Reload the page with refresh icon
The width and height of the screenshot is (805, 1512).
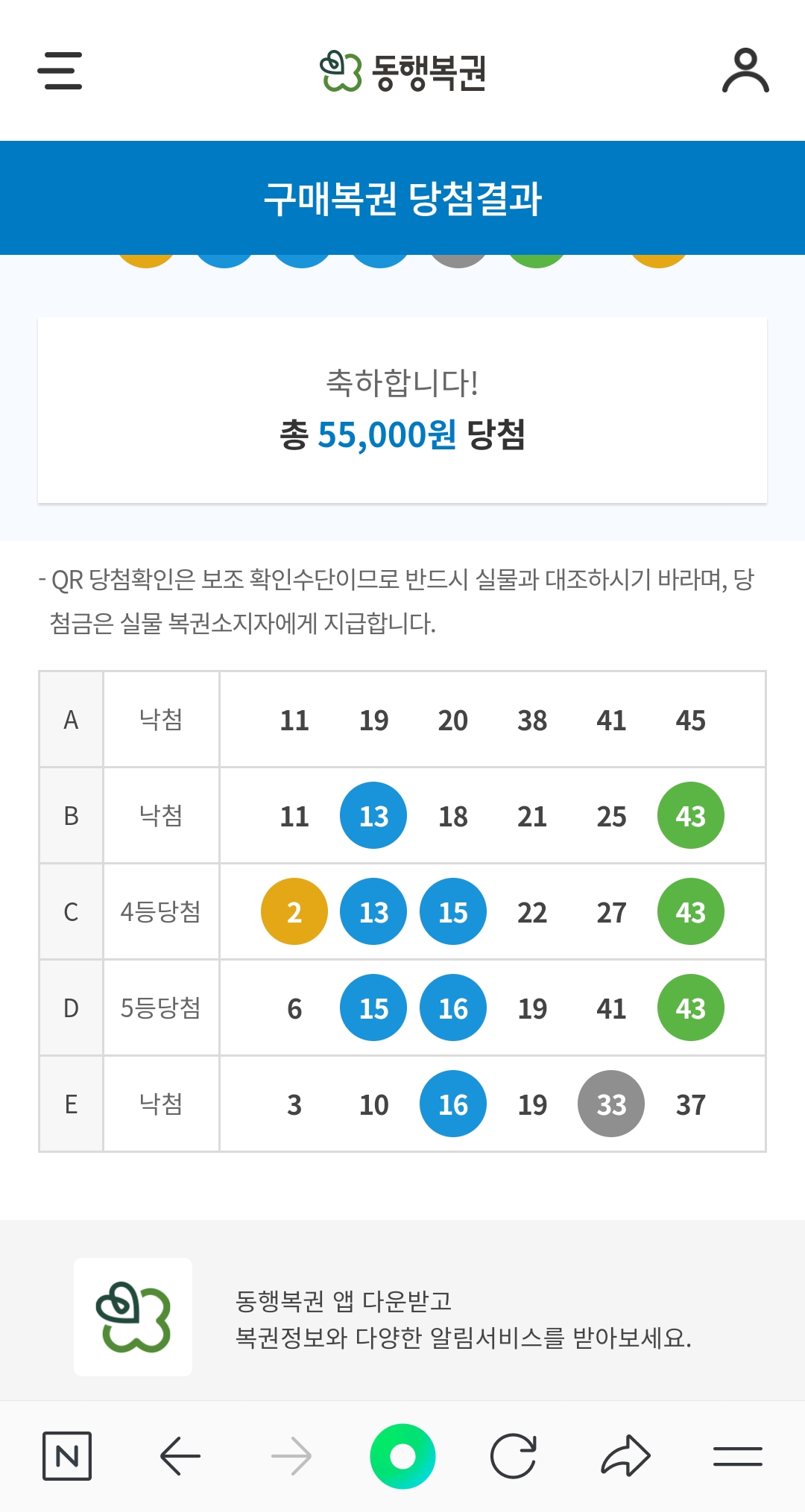tap(514, 1455)
